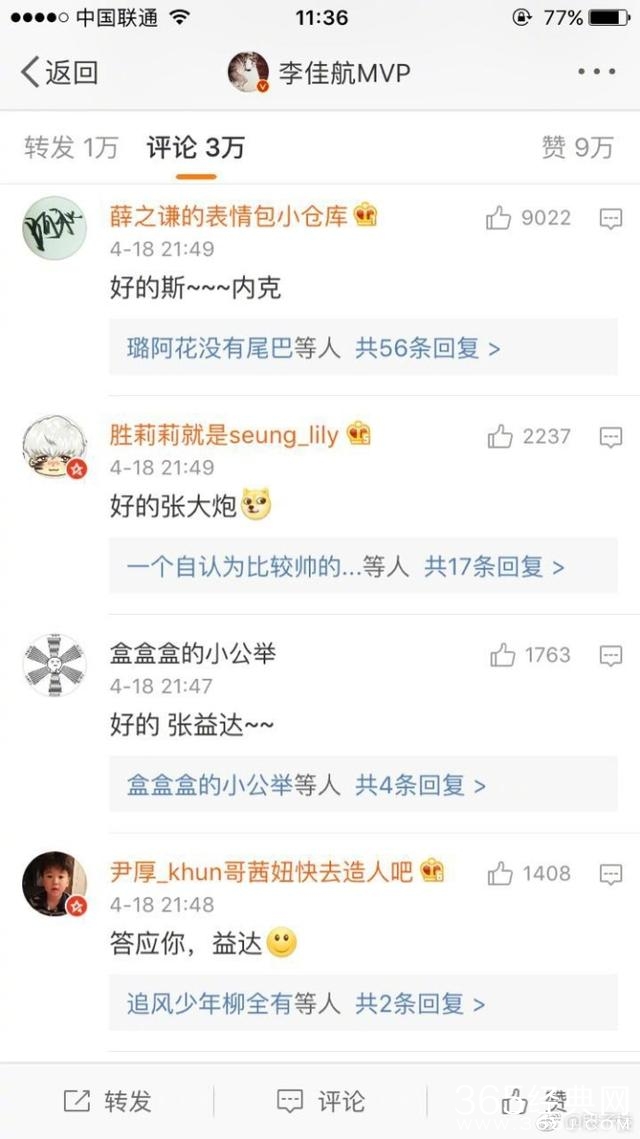640x1139 pixels.
Task: Open the profile avatar of 盒盒盒的小公举
Action: pos(55,663)
